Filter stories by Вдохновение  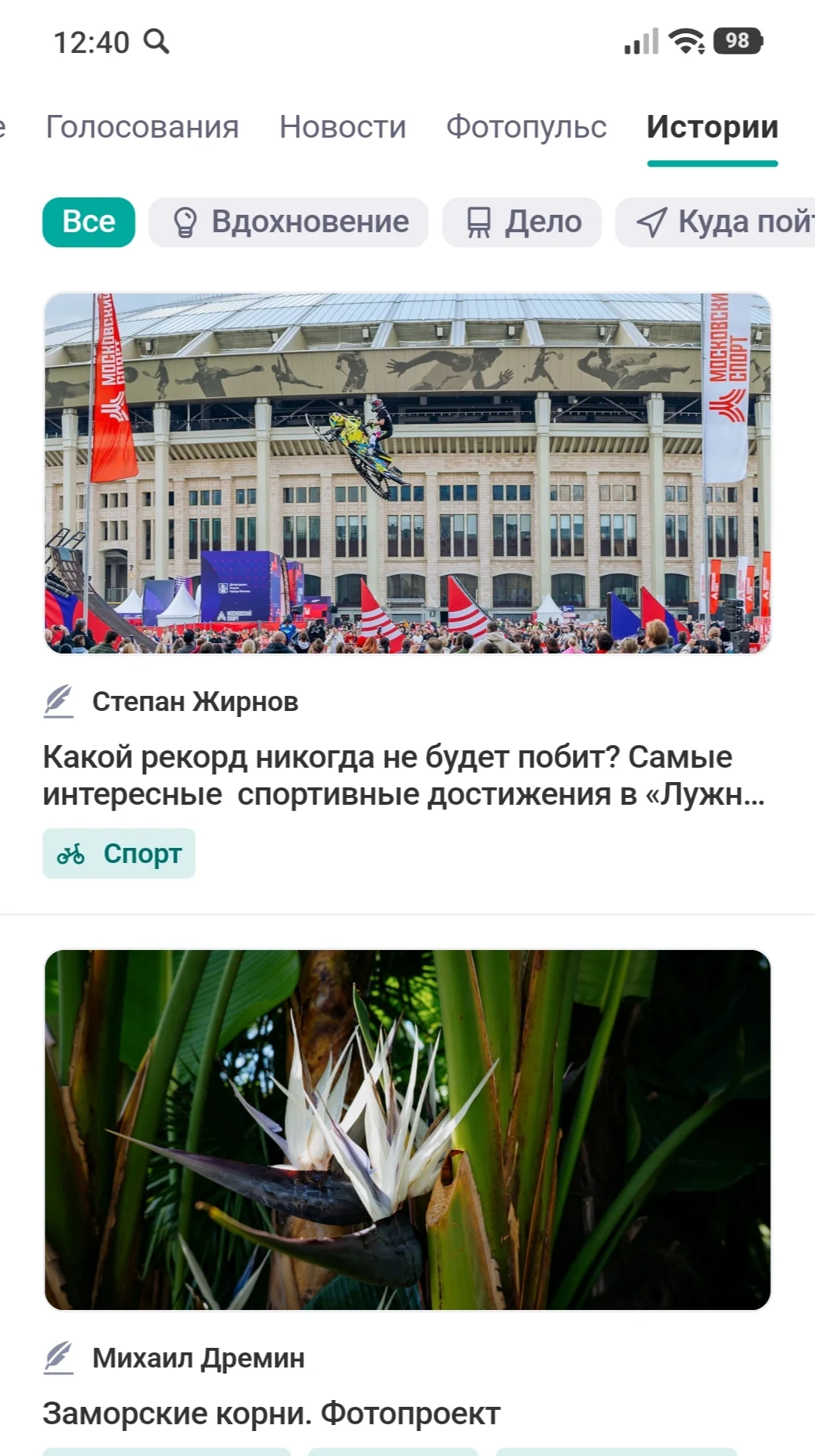pyautogui.click(x=288, y=222)
